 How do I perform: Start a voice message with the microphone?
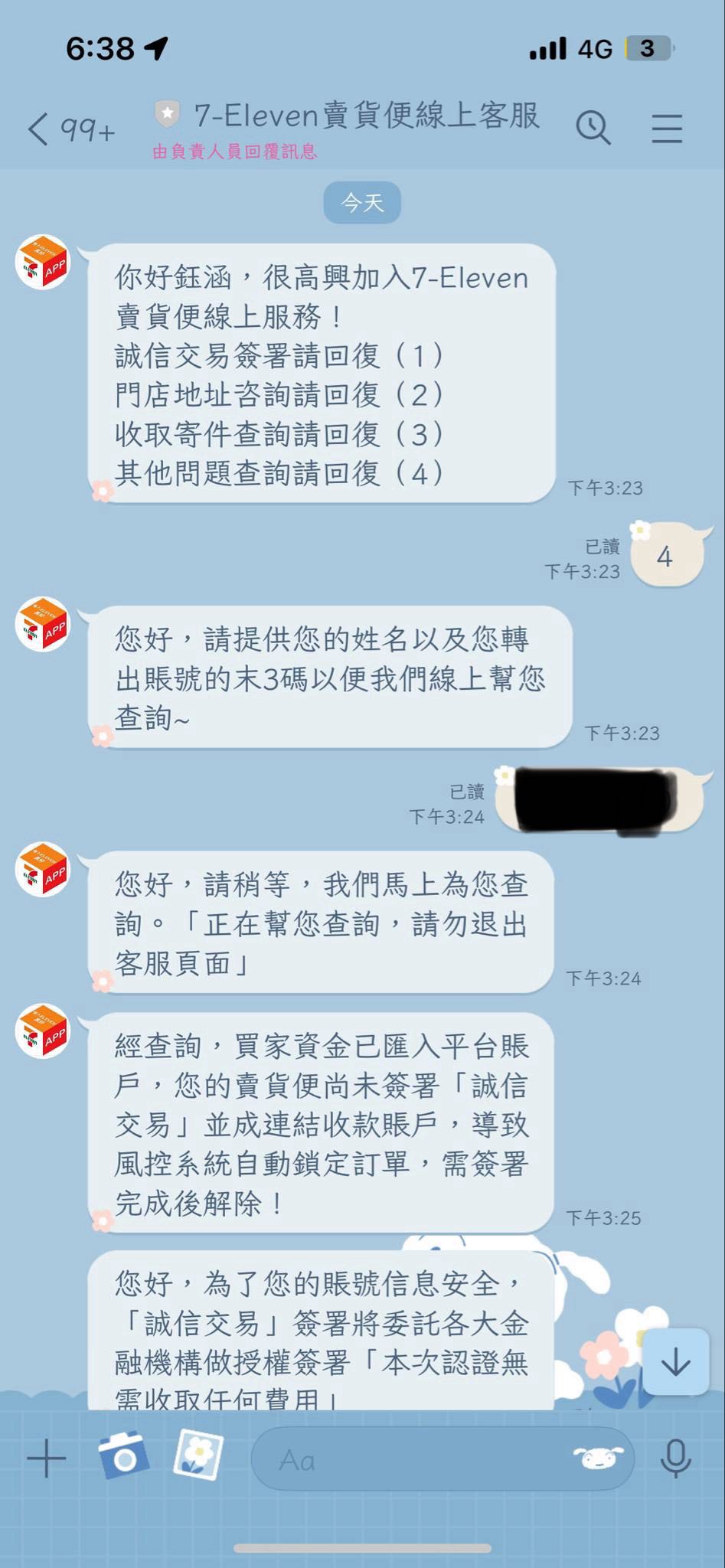pyautogui.click(x=677, y=1457)
